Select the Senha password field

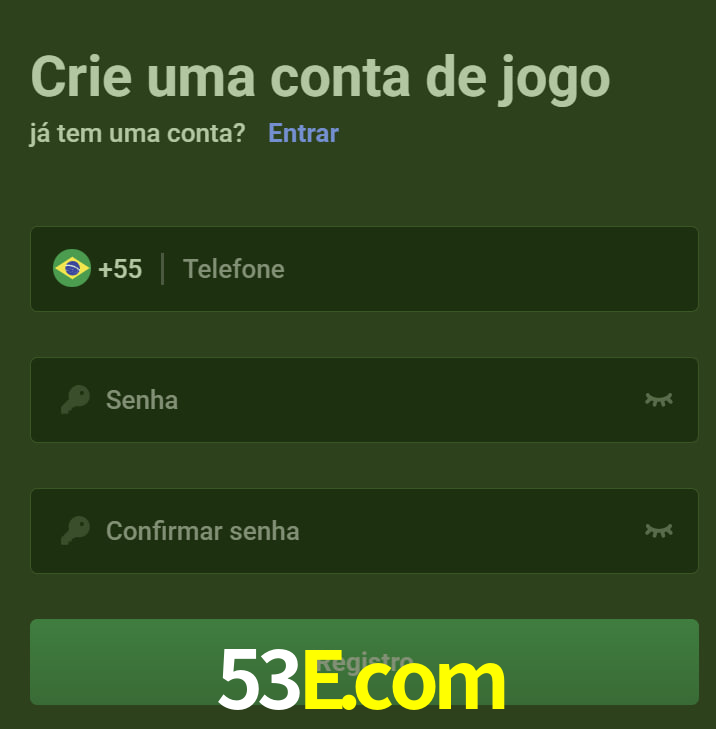360,400
